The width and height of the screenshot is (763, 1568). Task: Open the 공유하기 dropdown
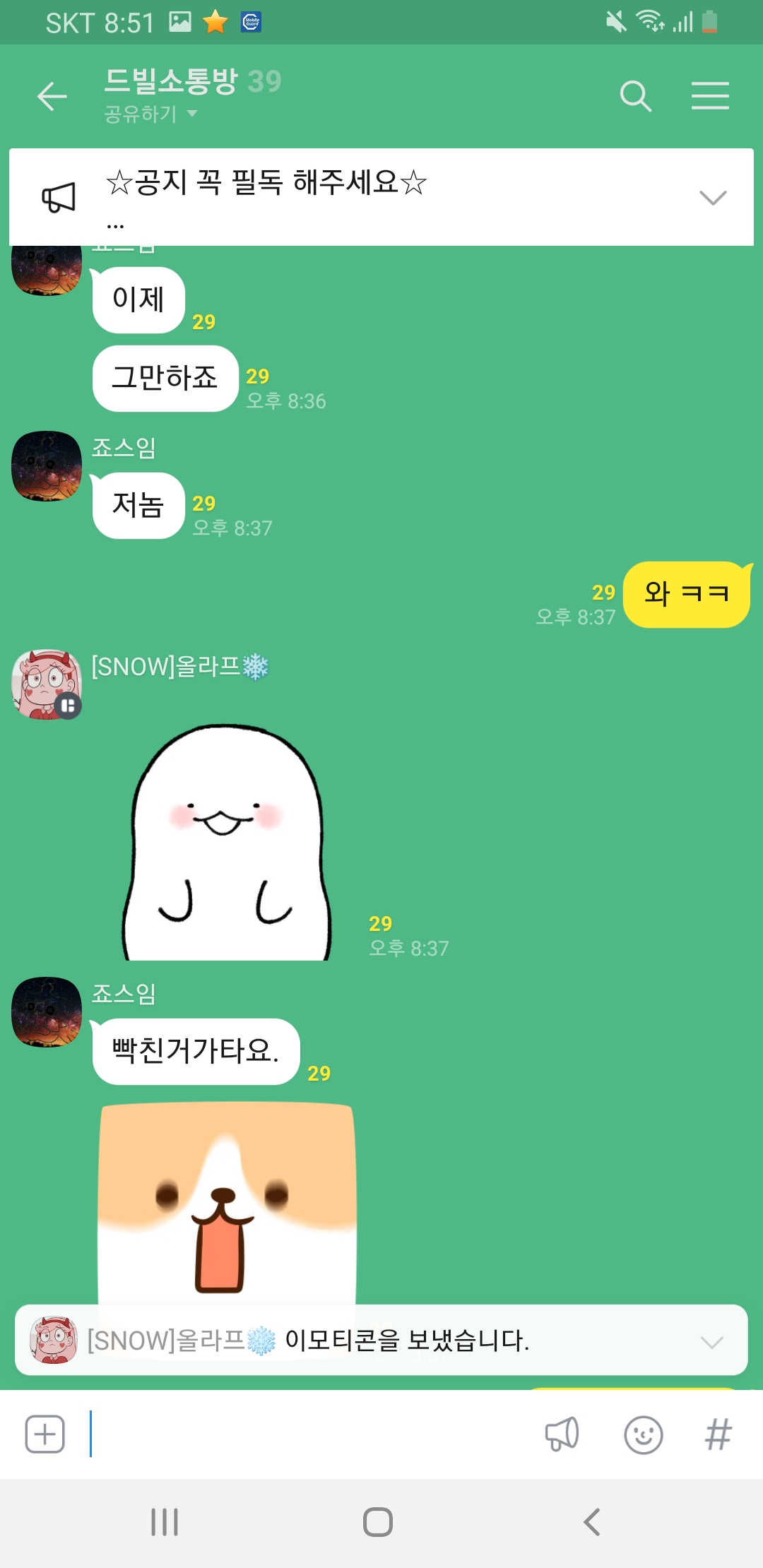pos(150,114)
